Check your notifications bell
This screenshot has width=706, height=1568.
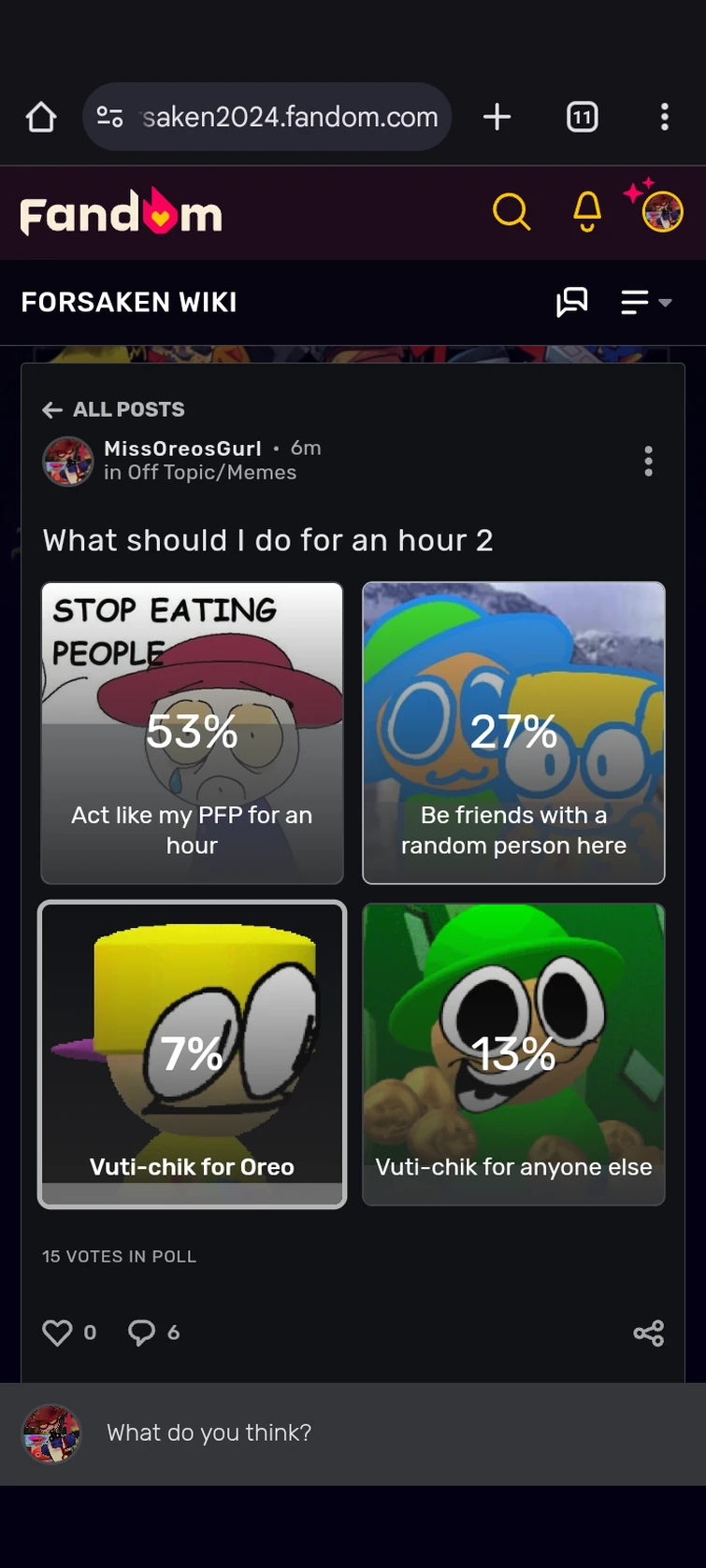(586, 211)
